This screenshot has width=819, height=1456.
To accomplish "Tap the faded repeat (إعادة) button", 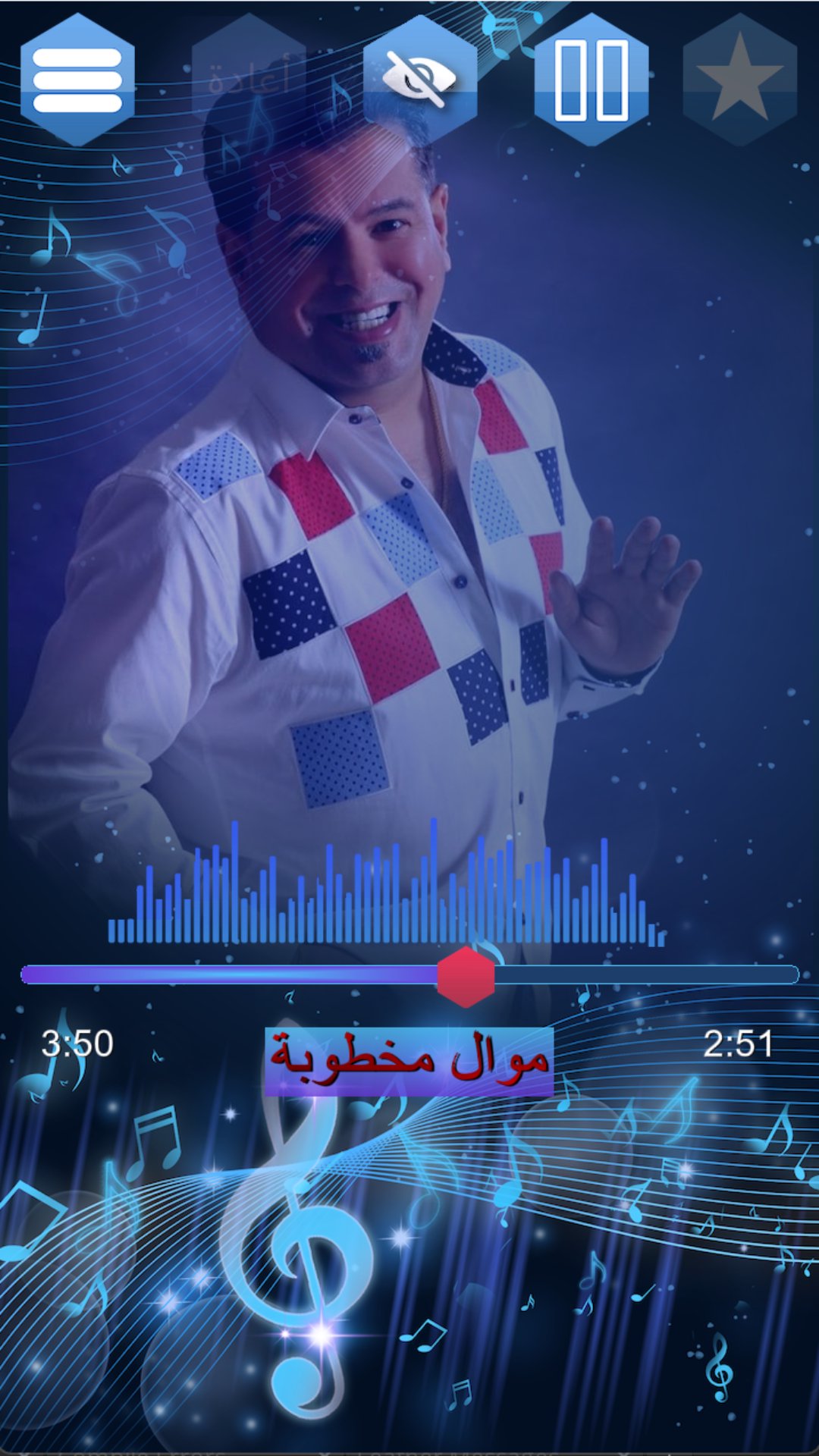I will [249, 80].
